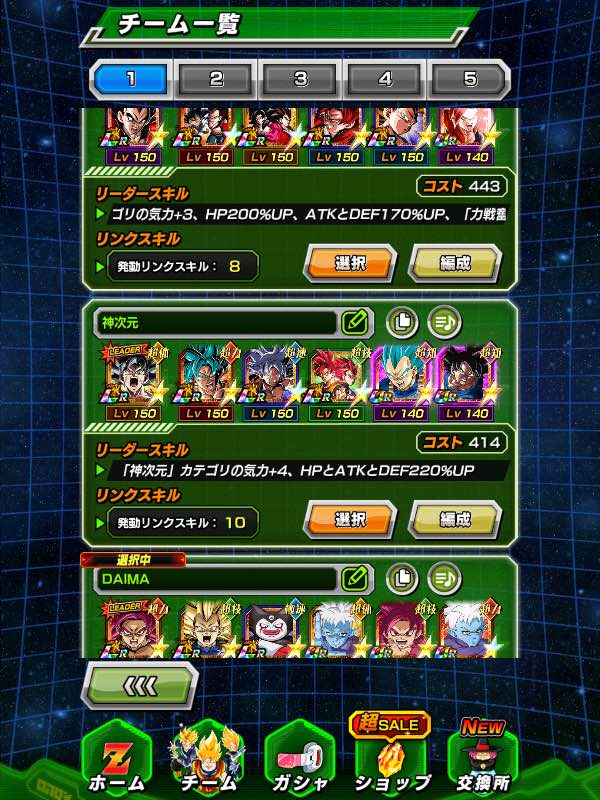Rename the 神次元 team with the pencil icon

pos(355,322)
